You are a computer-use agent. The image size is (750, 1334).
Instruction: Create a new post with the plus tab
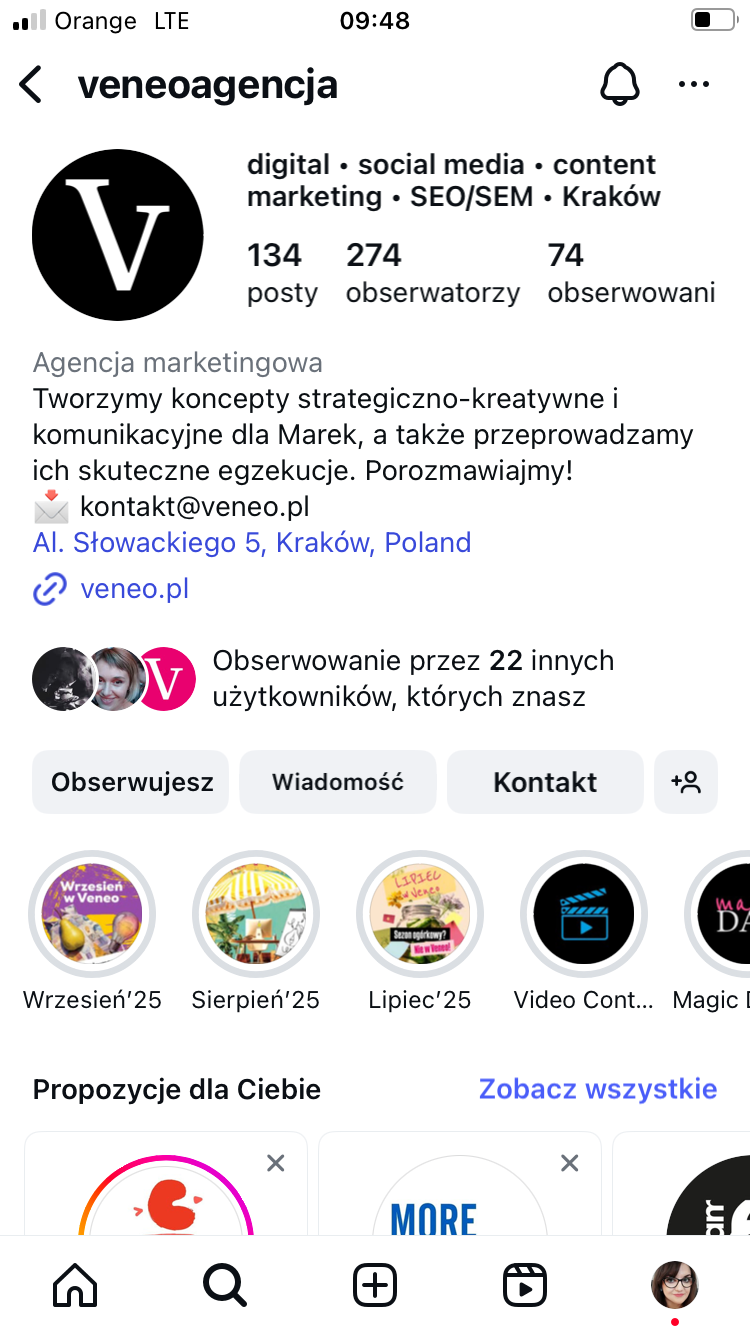(375, 1285)
